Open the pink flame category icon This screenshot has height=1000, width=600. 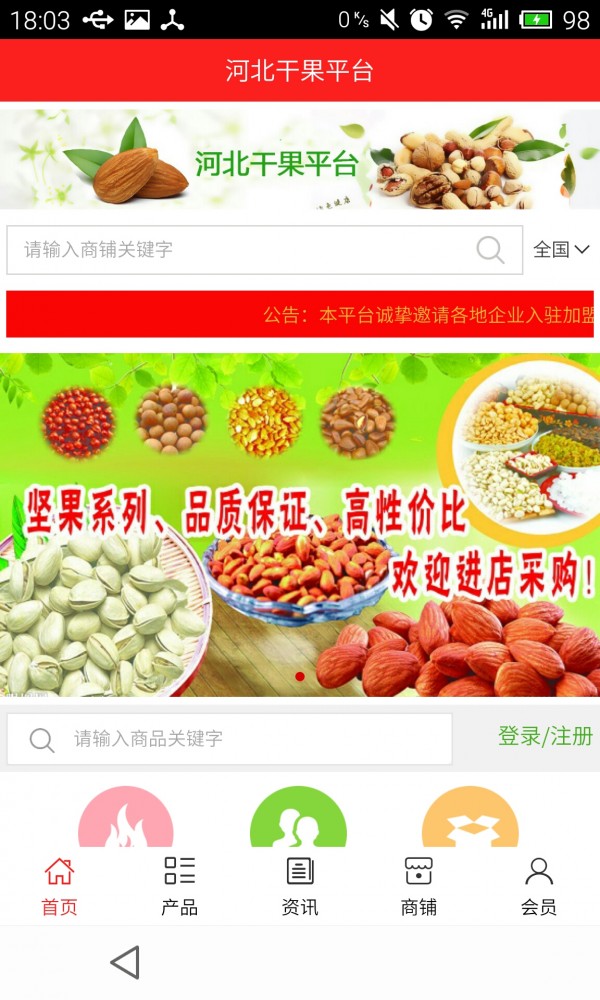[x=126, y=820]
